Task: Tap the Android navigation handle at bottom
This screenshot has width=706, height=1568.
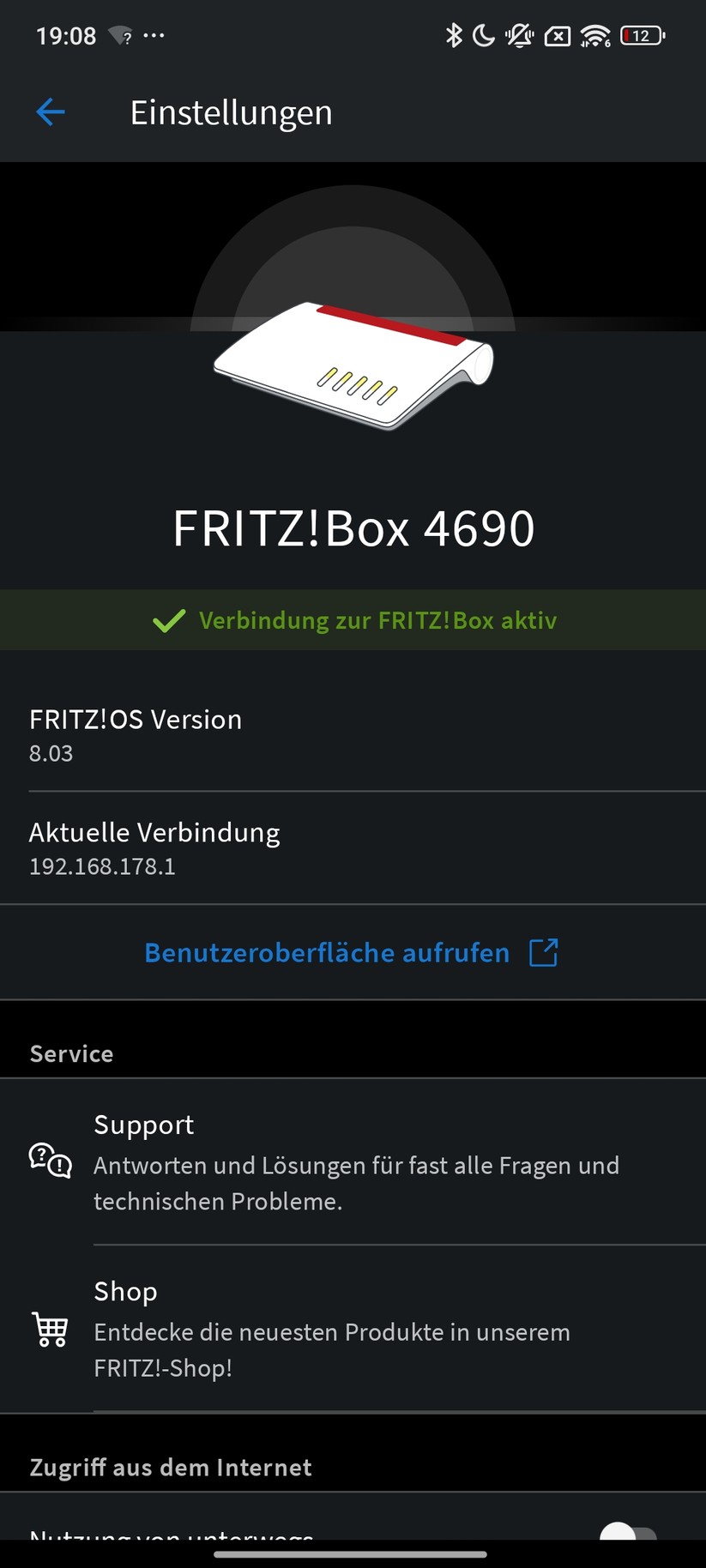Action: 353,1553
